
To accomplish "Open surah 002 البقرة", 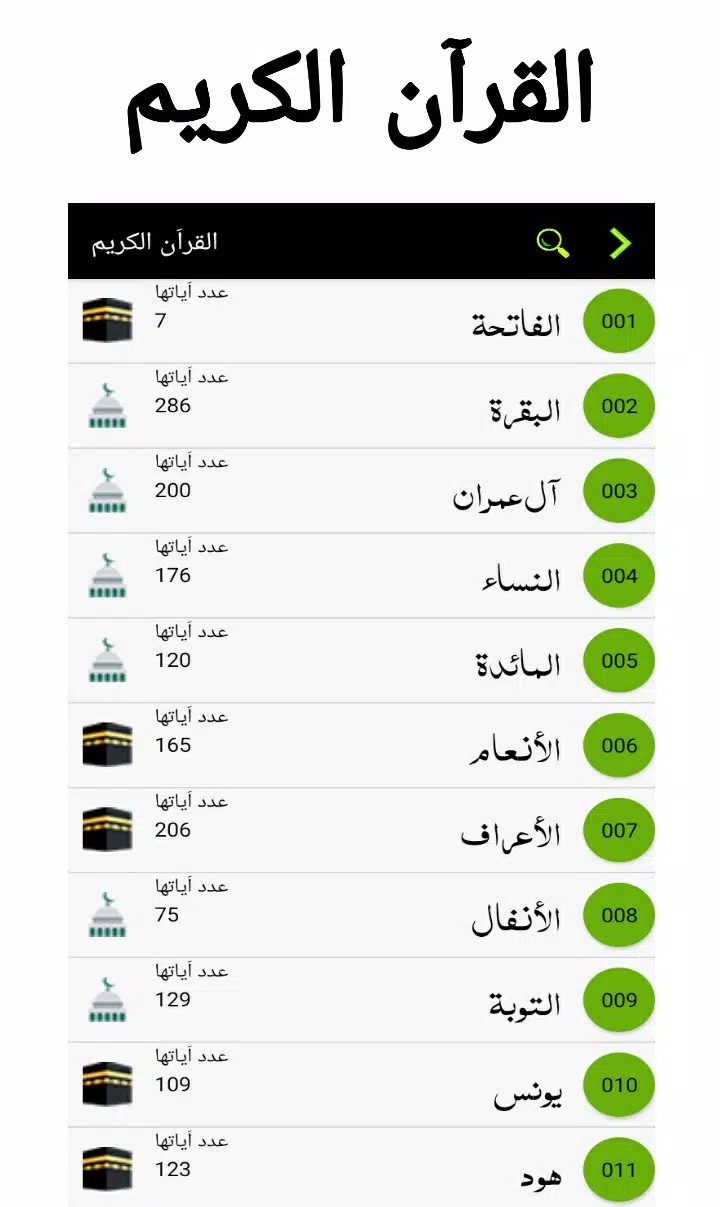I will point(361,406).
